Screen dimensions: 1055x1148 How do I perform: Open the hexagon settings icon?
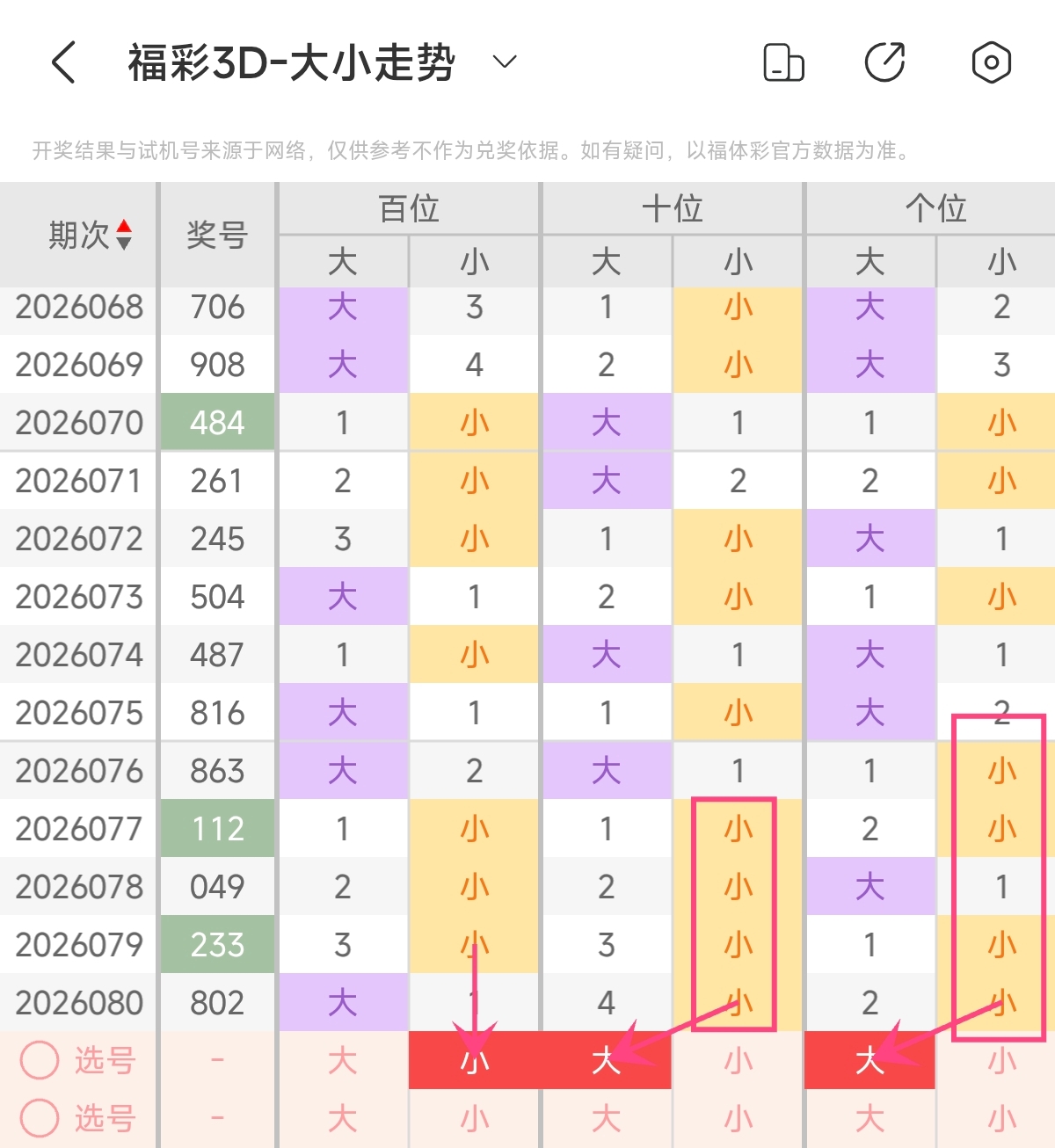(991, 62)
